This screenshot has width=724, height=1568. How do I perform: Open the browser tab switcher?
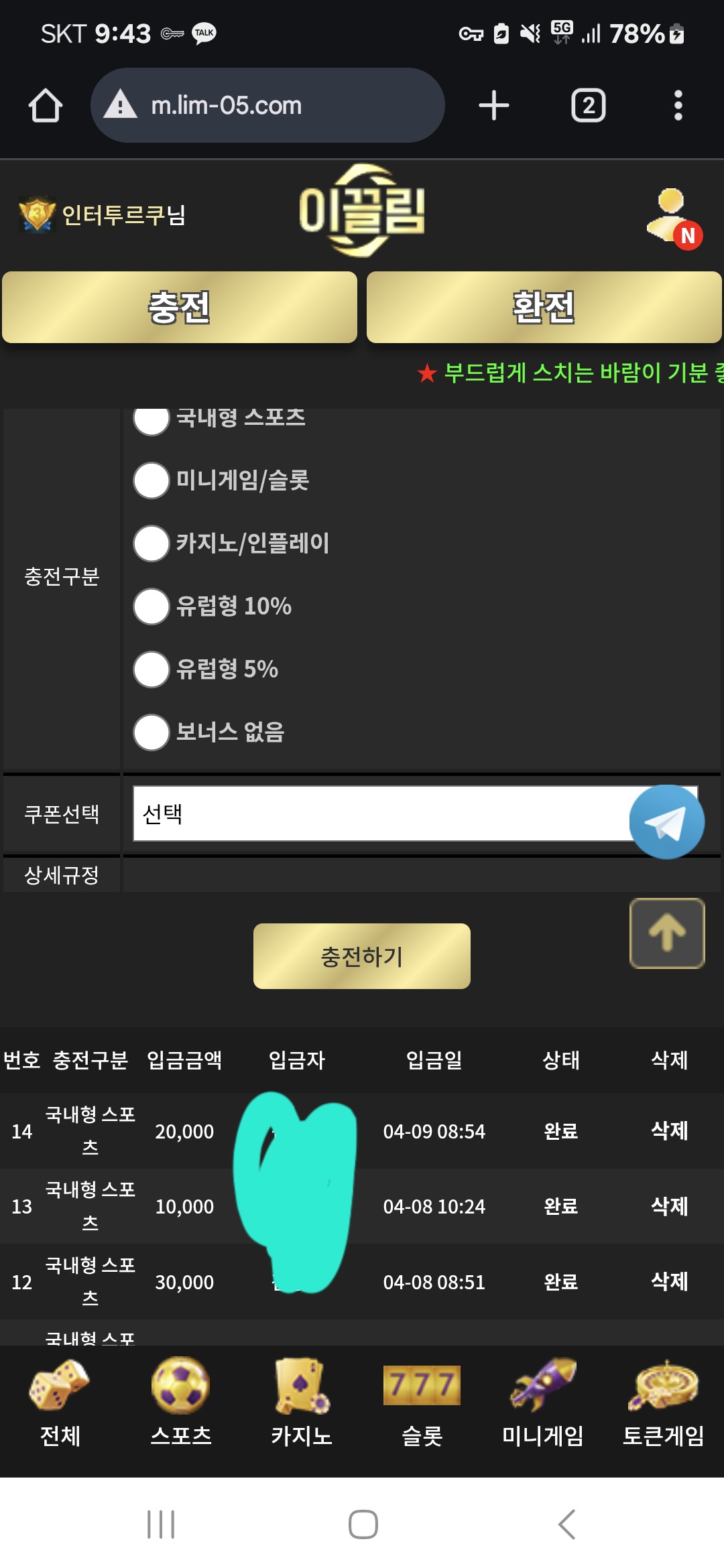[x=588, y=105]
